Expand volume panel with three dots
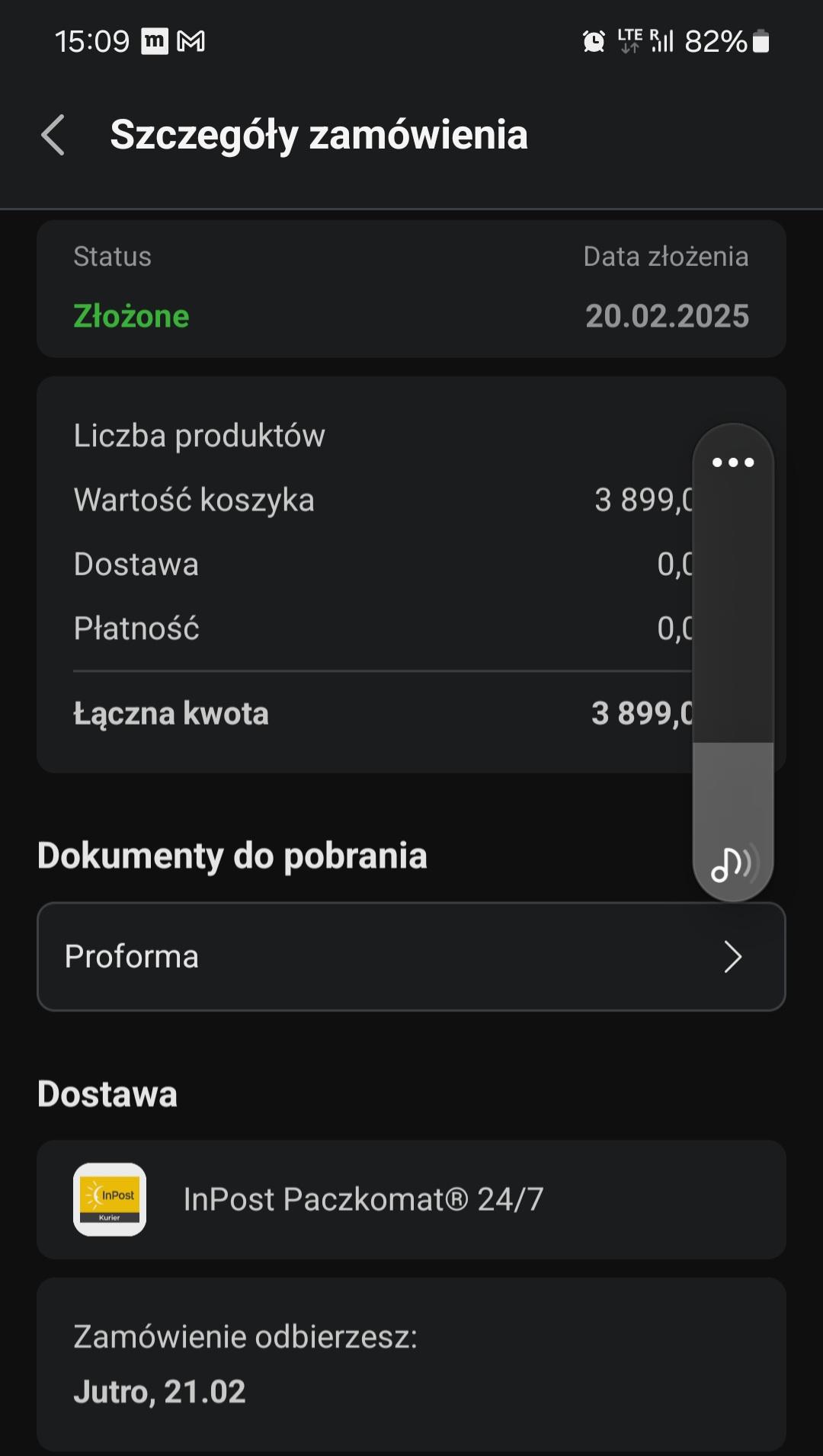Viewport: 823px width, 1456px height. (x=732, y=462)
